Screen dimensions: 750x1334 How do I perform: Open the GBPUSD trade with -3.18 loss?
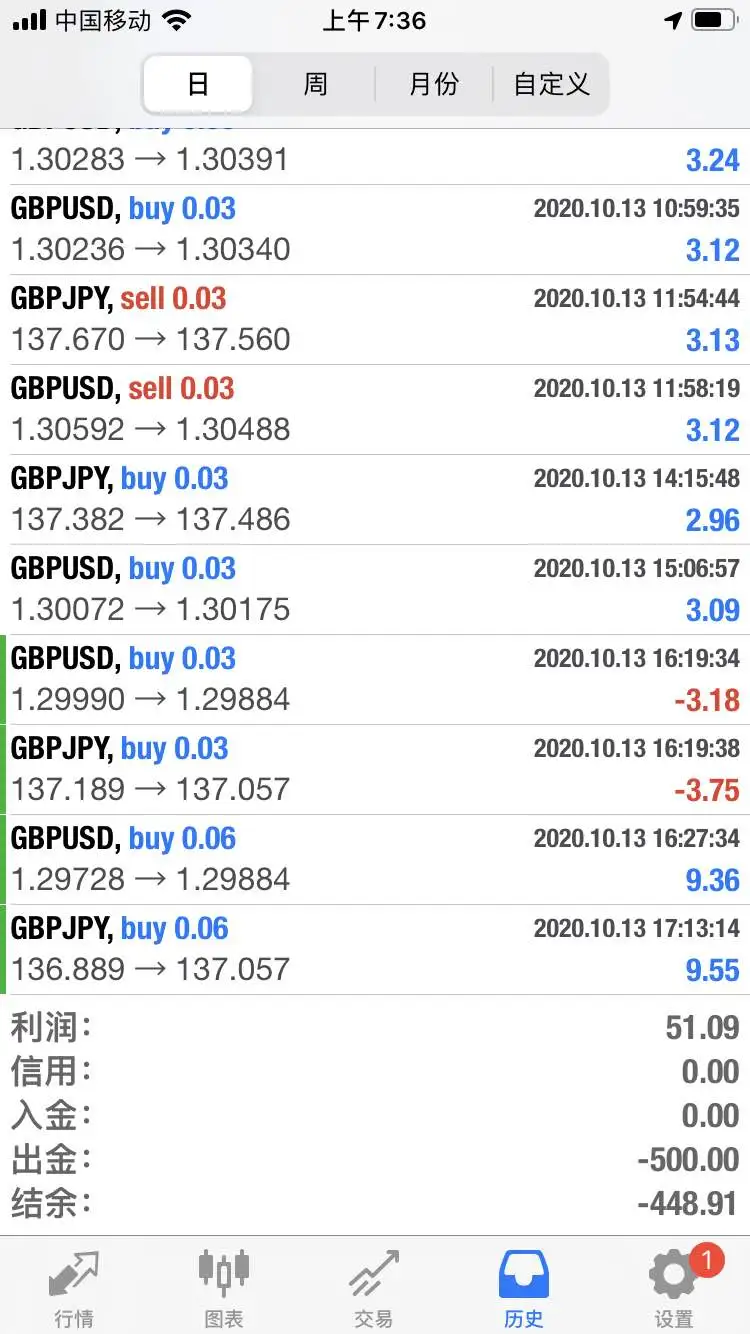coord(375,680)
